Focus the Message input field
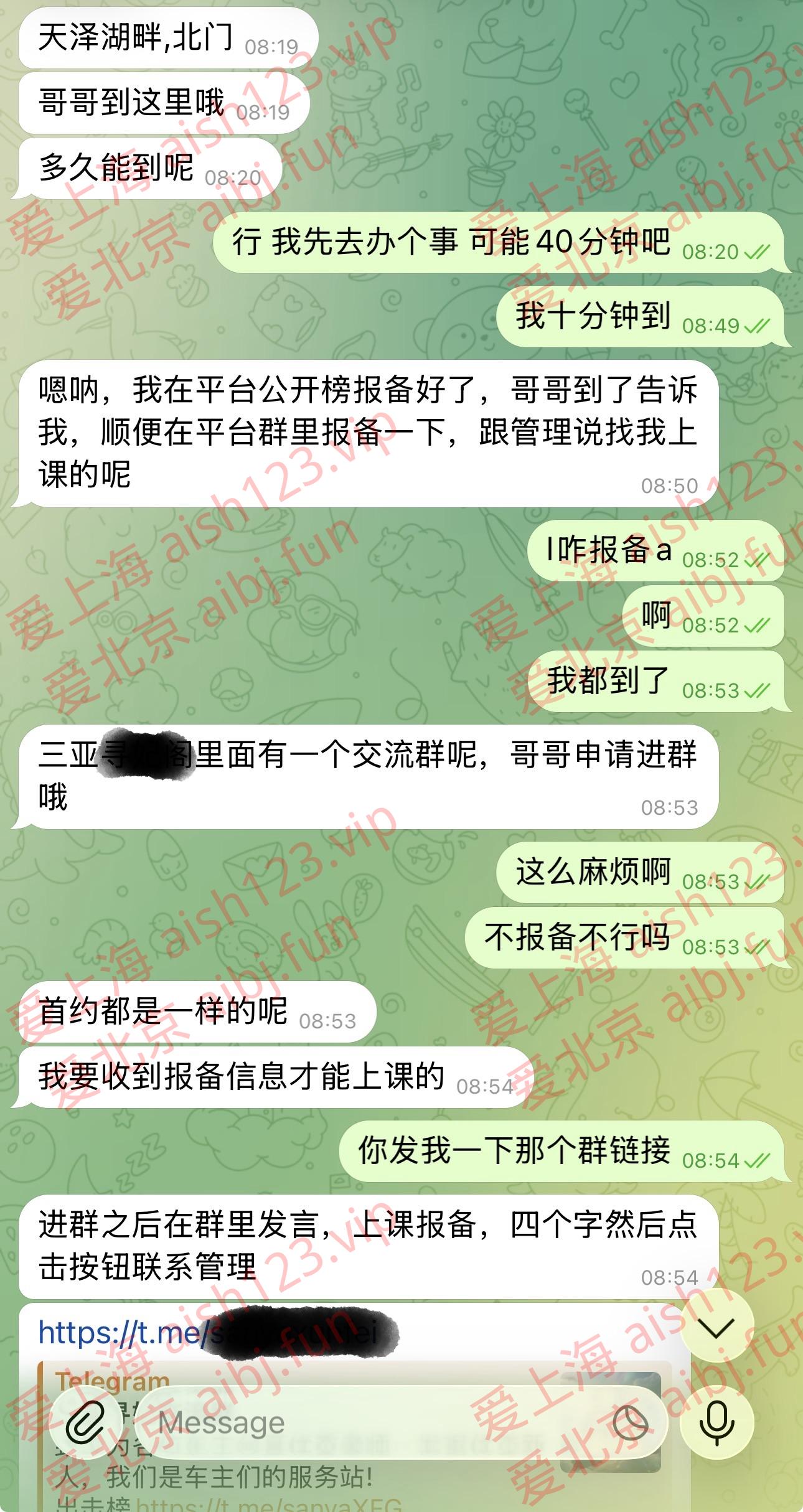The width and height of the screenshot is (803, 1512). click(x=373, y=1423)
